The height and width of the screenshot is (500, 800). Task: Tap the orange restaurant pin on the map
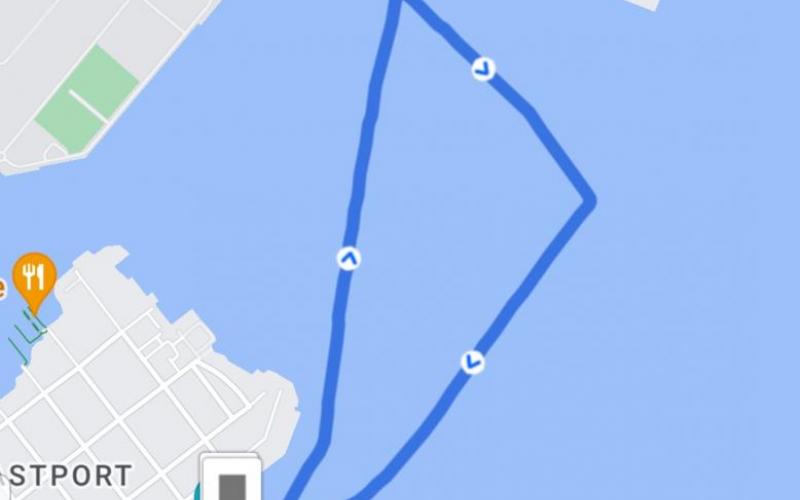(34, 277)
